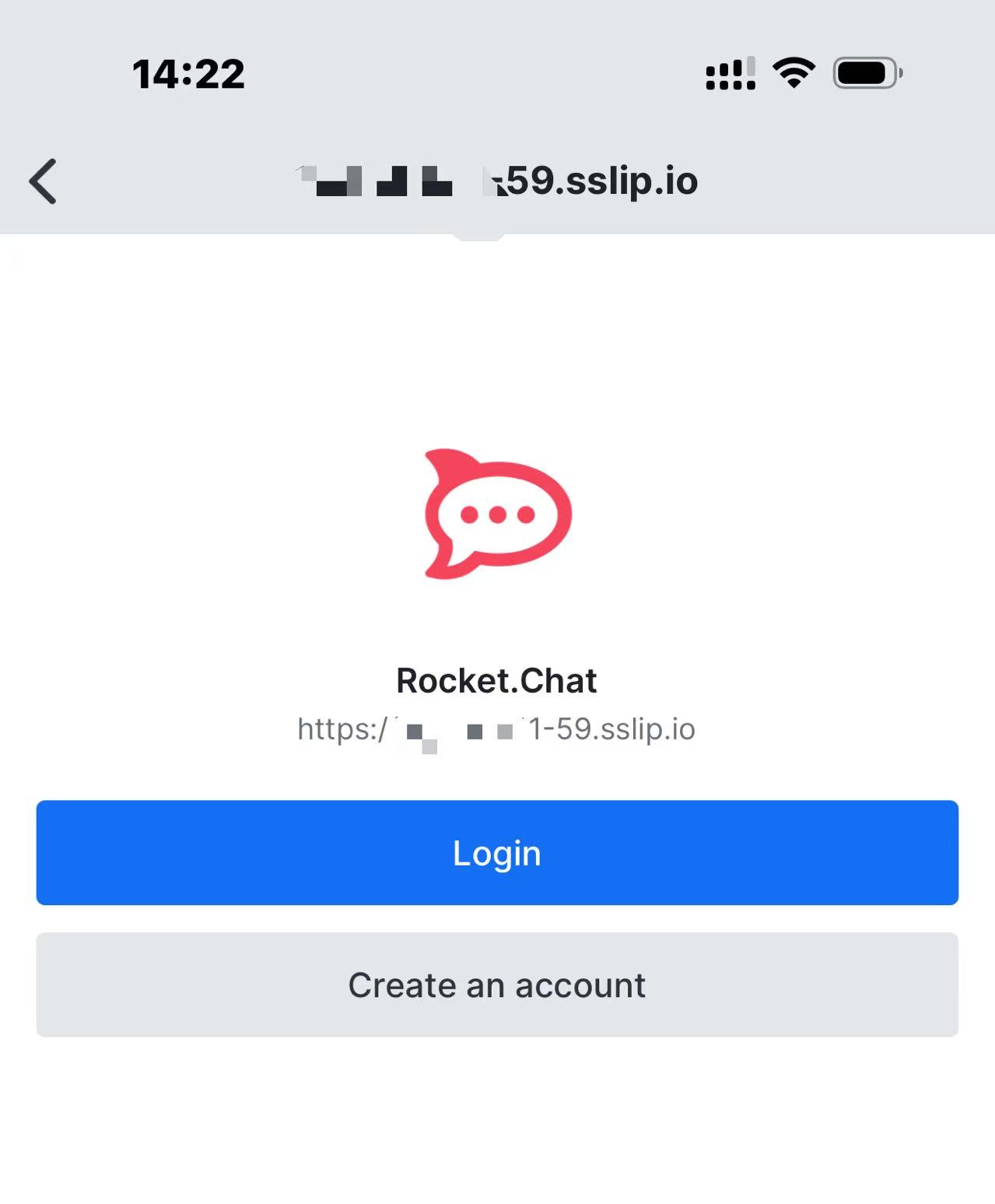Navigate back using the left arrow
The height and width of the screenshot is (1204, 995).
click(43, 181)
